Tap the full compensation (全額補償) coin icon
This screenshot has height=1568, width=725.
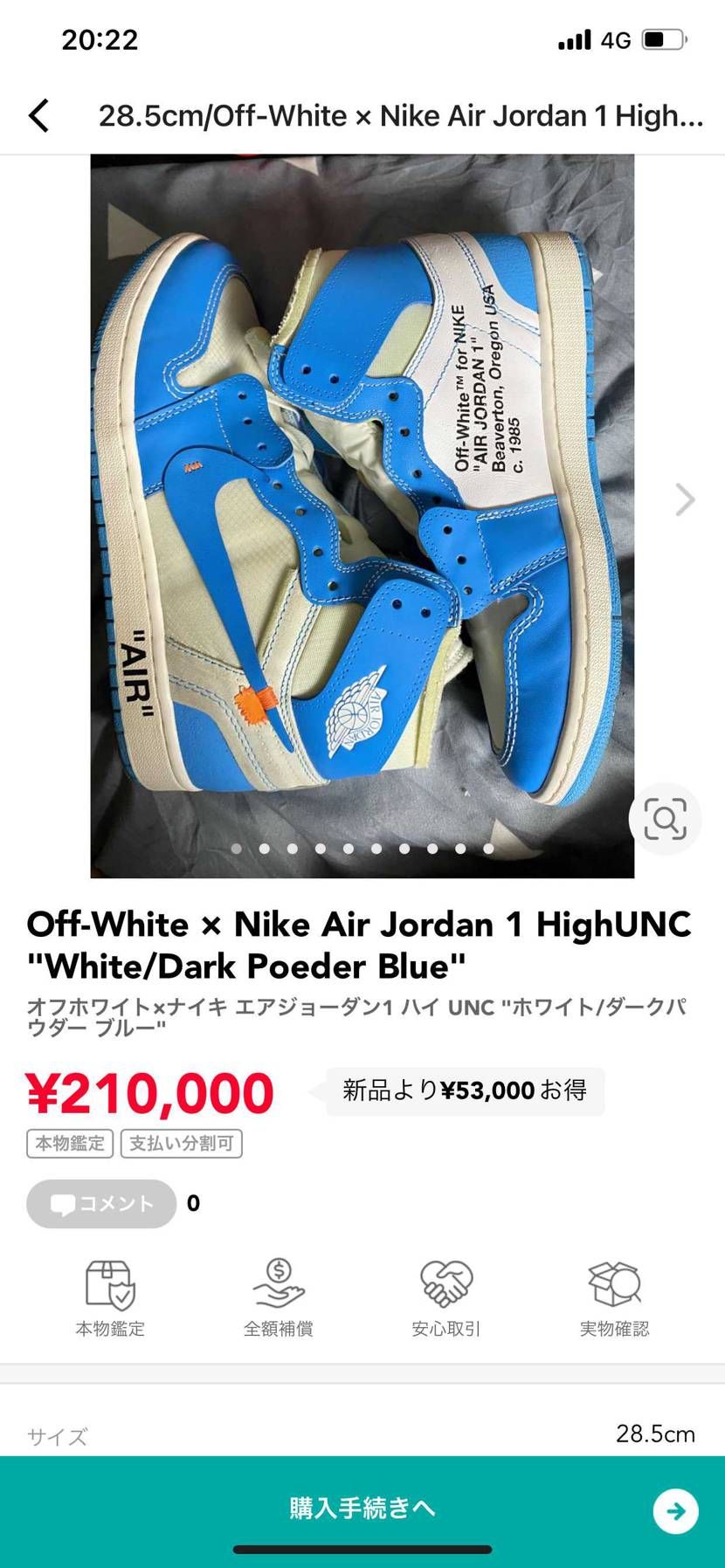click(277, 1284)
